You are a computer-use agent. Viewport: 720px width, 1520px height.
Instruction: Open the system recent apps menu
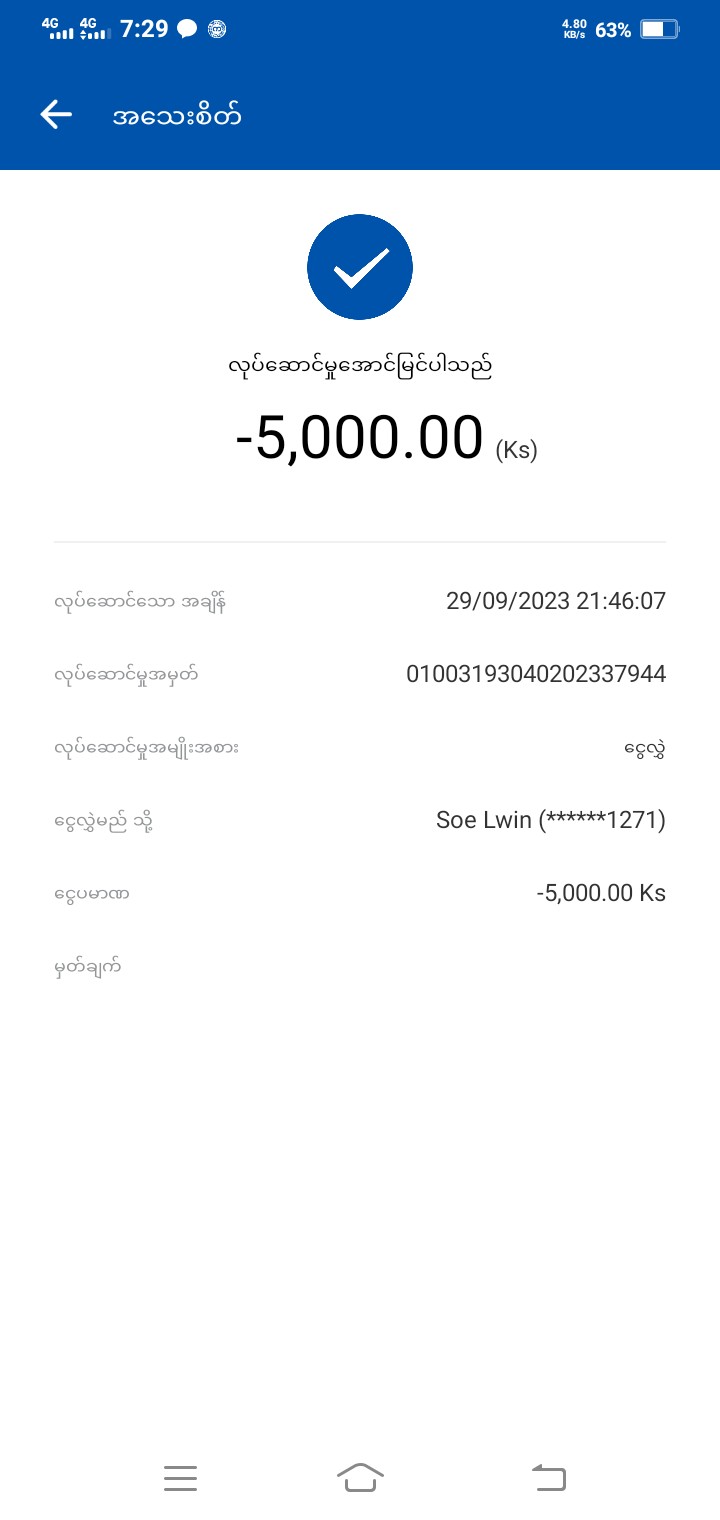click(180, 1477)
